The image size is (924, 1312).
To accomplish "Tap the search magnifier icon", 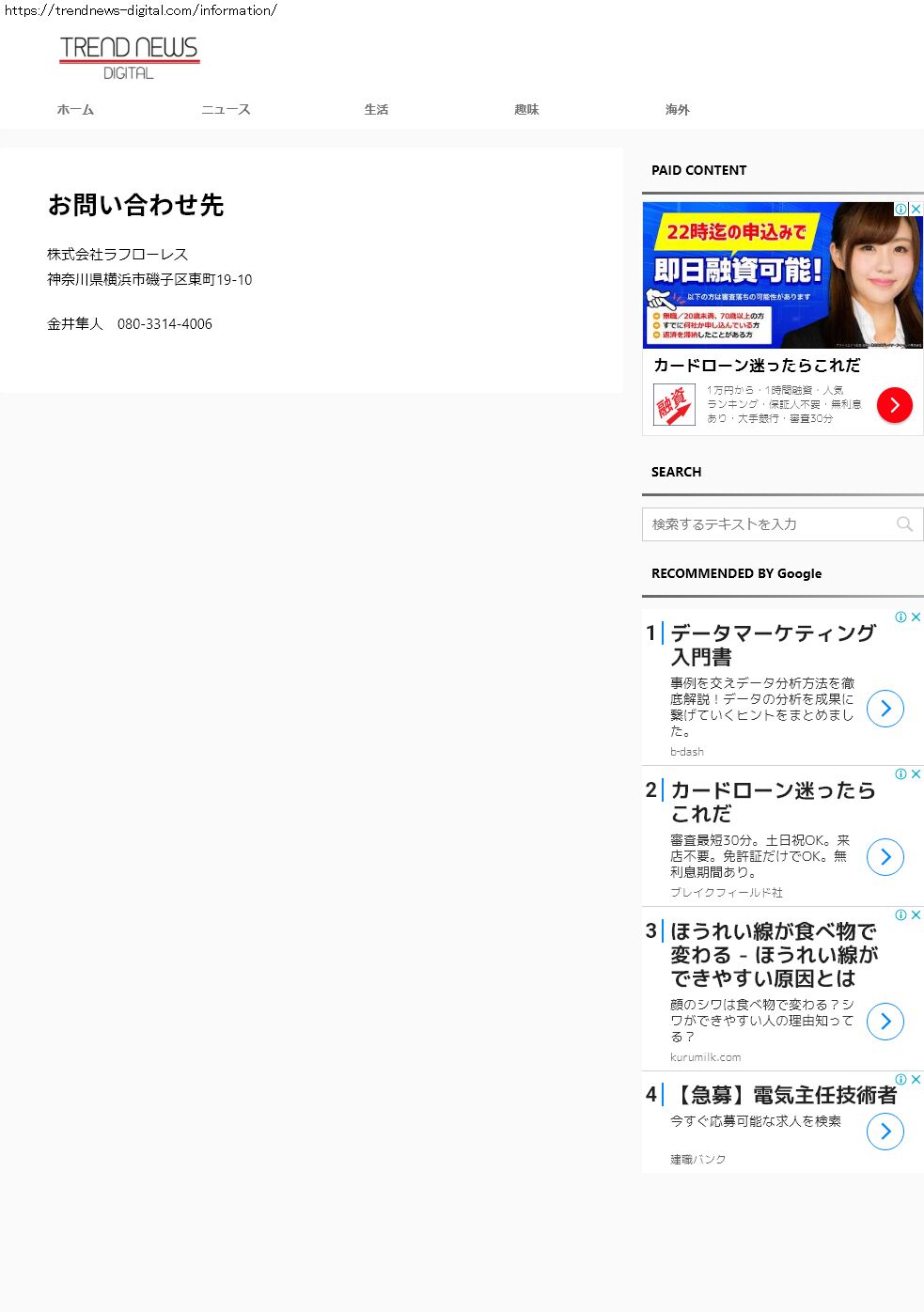I will [x=904, y=524].
